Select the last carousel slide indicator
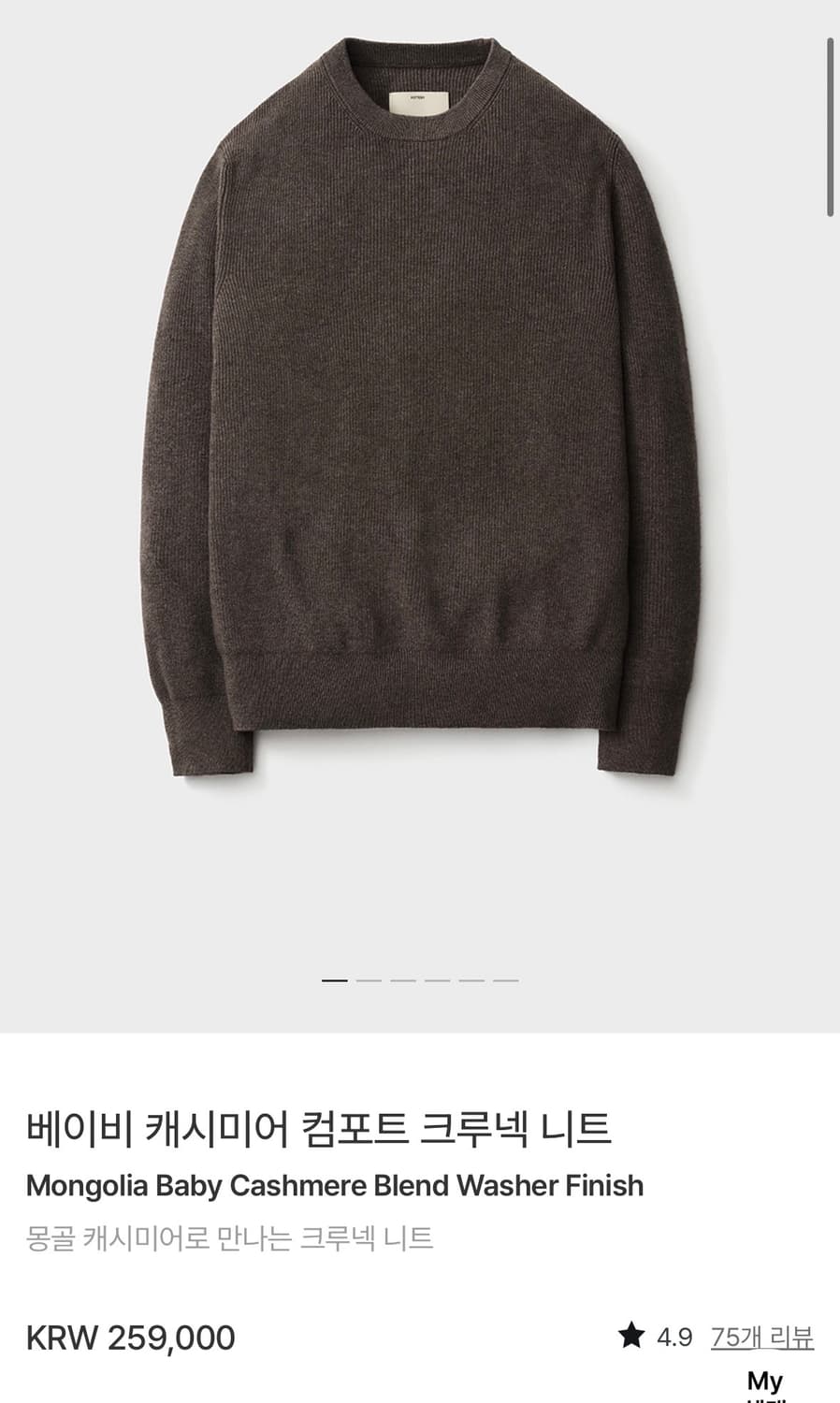 tap(506, 980)
